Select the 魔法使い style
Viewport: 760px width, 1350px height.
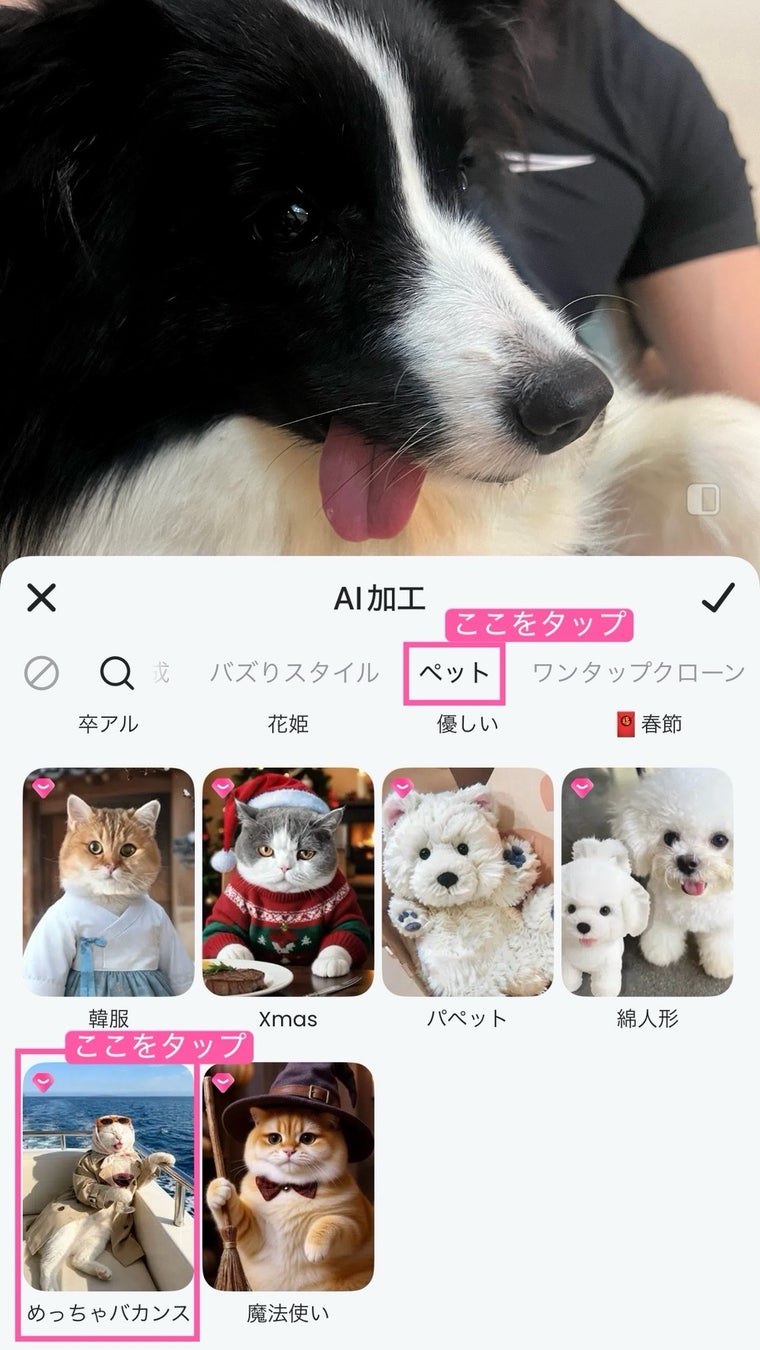click(288, 1177)
